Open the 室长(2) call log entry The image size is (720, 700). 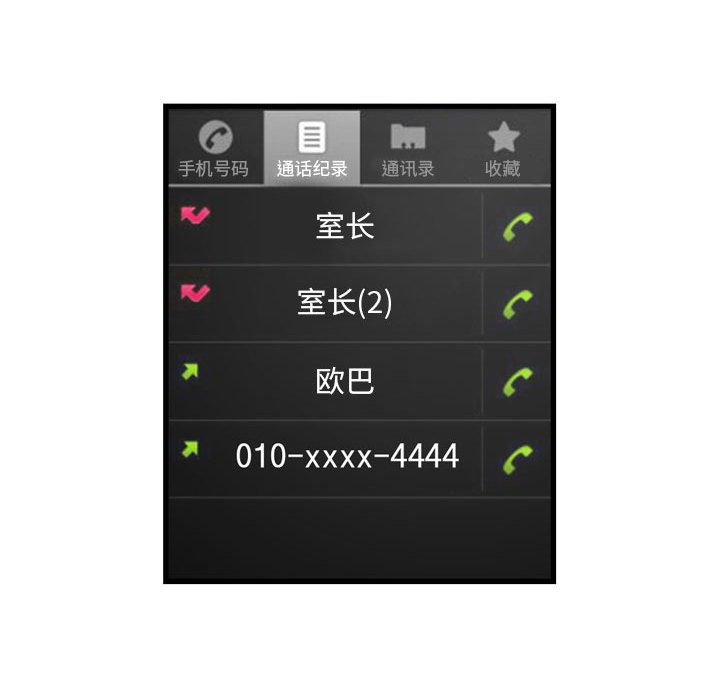click(344, 303)
